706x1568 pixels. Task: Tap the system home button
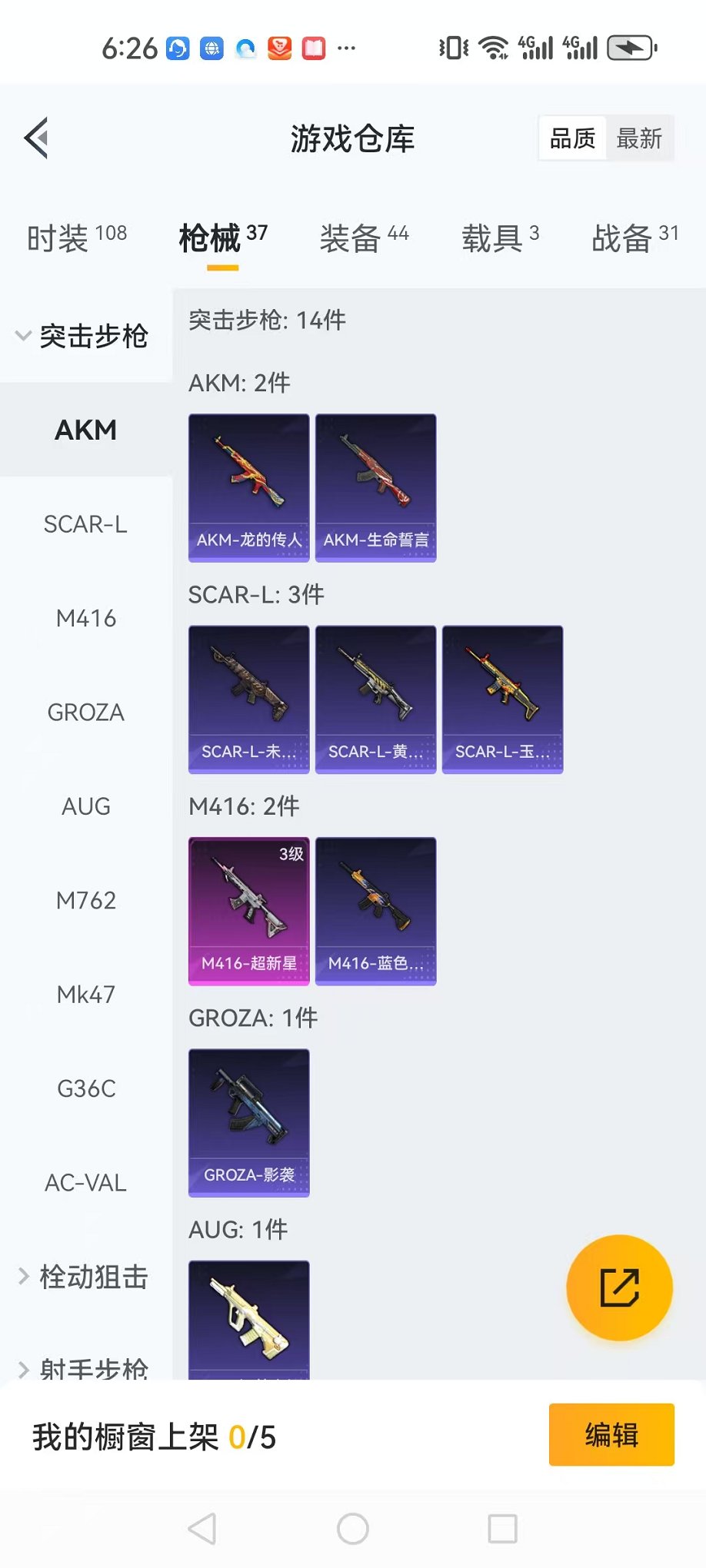click(353, 1529)
